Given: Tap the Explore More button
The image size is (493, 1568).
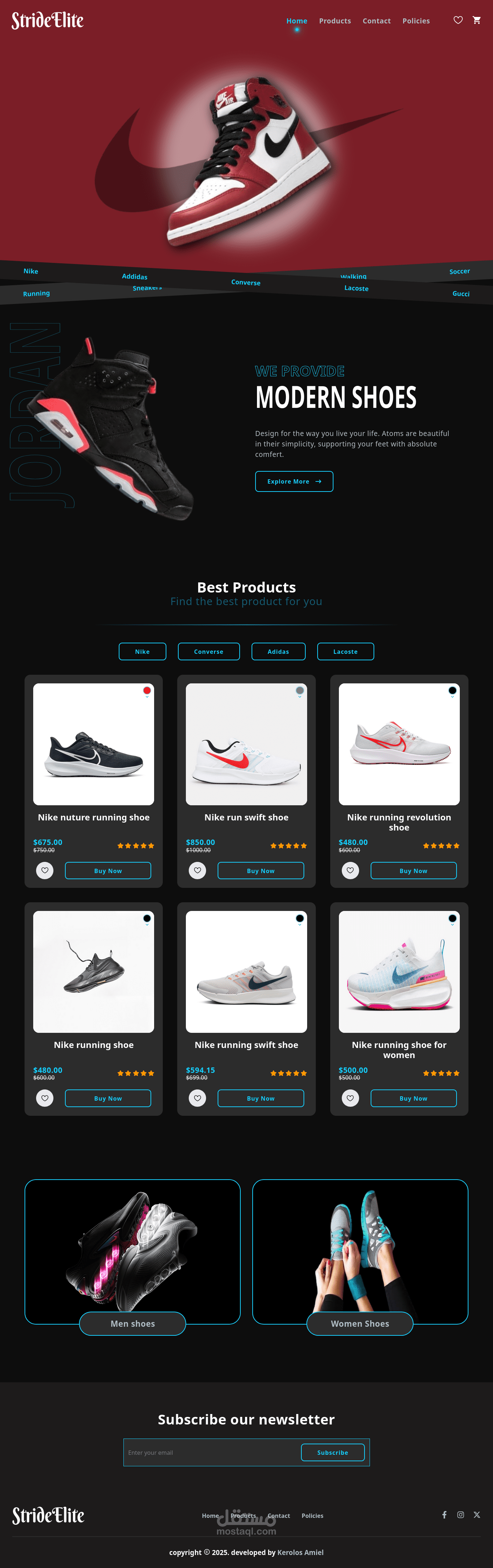Looking at the screenshot, I should [x=294, y=481].
